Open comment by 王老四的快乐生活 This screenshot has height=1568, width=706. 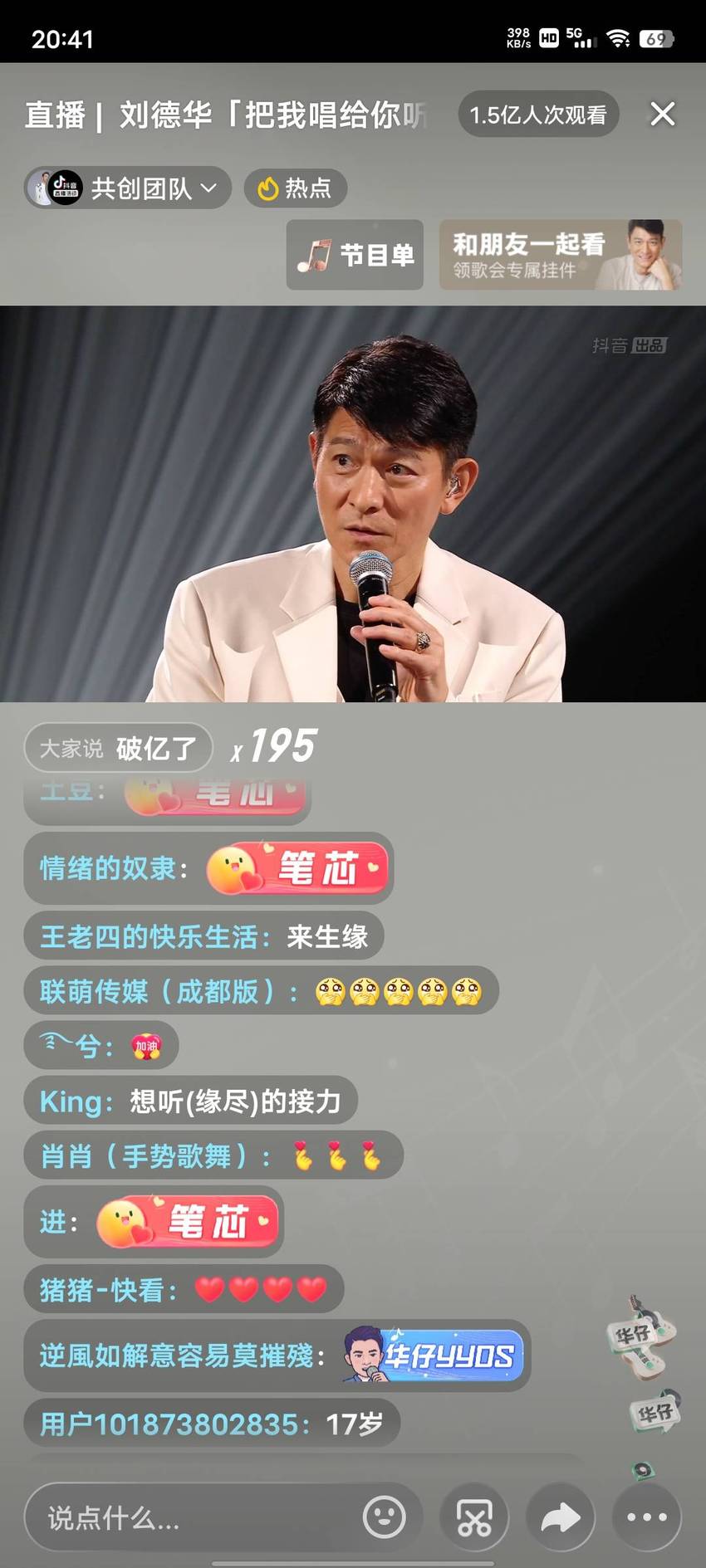(x=203, y=936)
